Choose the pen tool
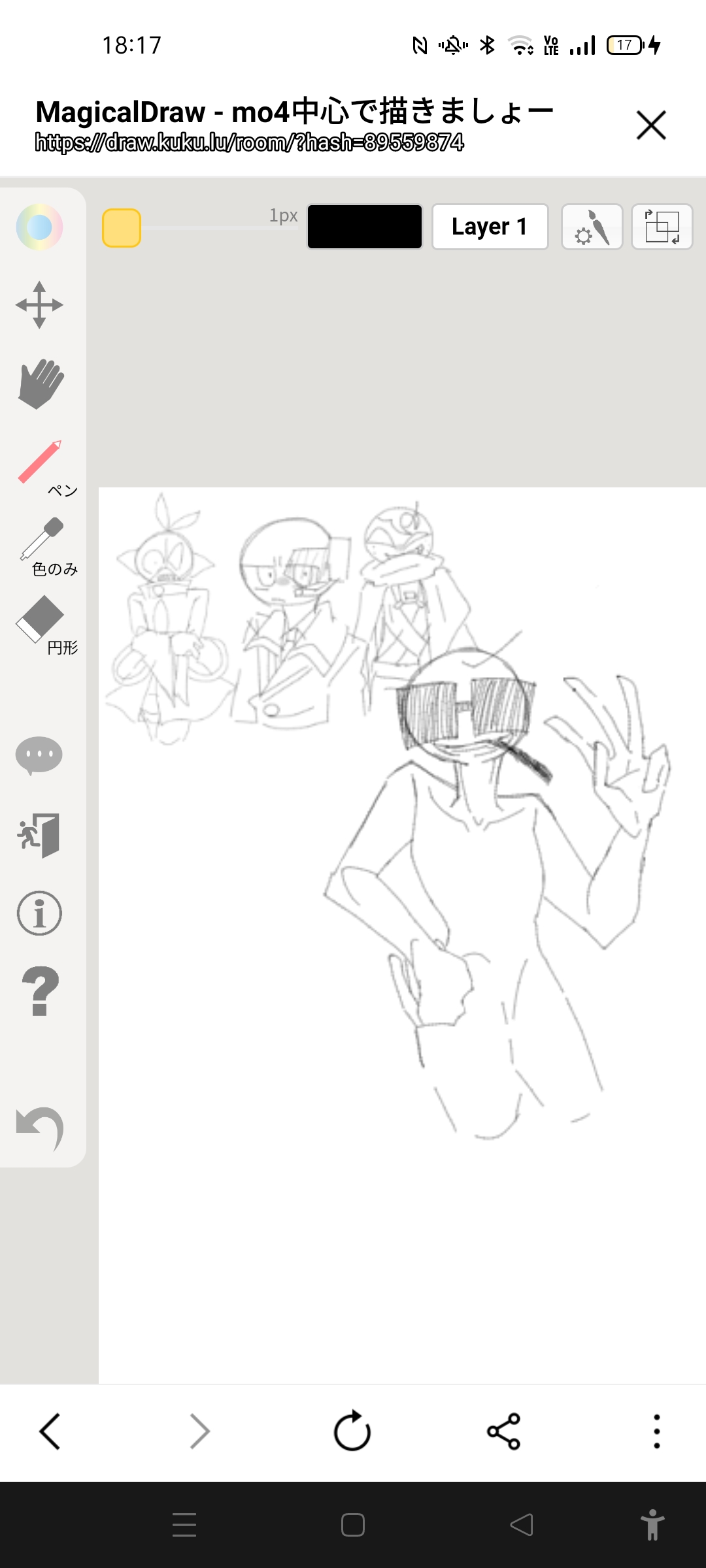The height and width of the screenshot is (1568, 706). 41,463
